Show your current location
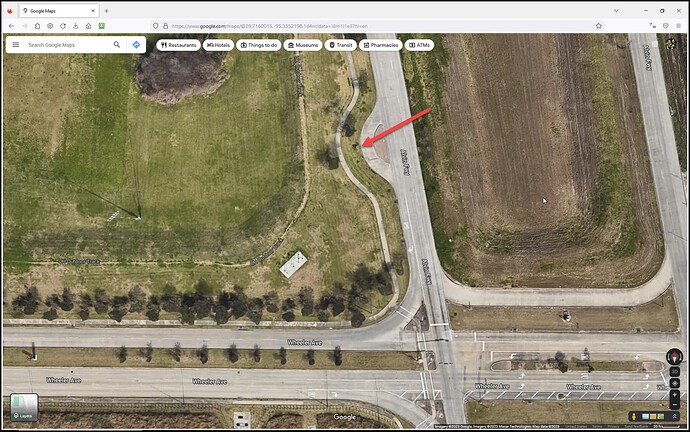The image size is (690, 432). click(x=675, y=383)
